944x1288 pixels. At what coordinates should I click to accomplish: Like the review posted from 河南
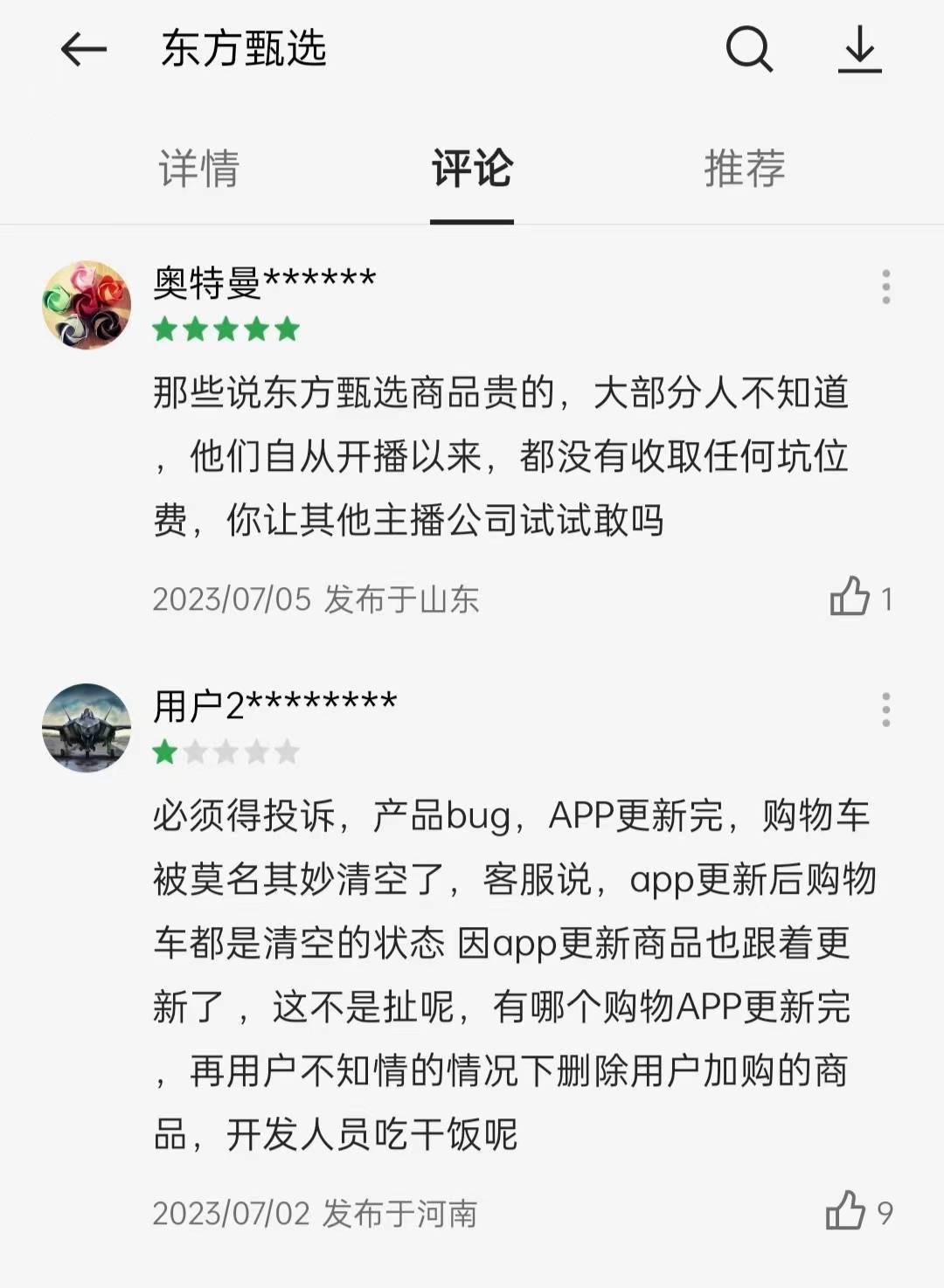pyautogui.click(x=846, y=1211)
